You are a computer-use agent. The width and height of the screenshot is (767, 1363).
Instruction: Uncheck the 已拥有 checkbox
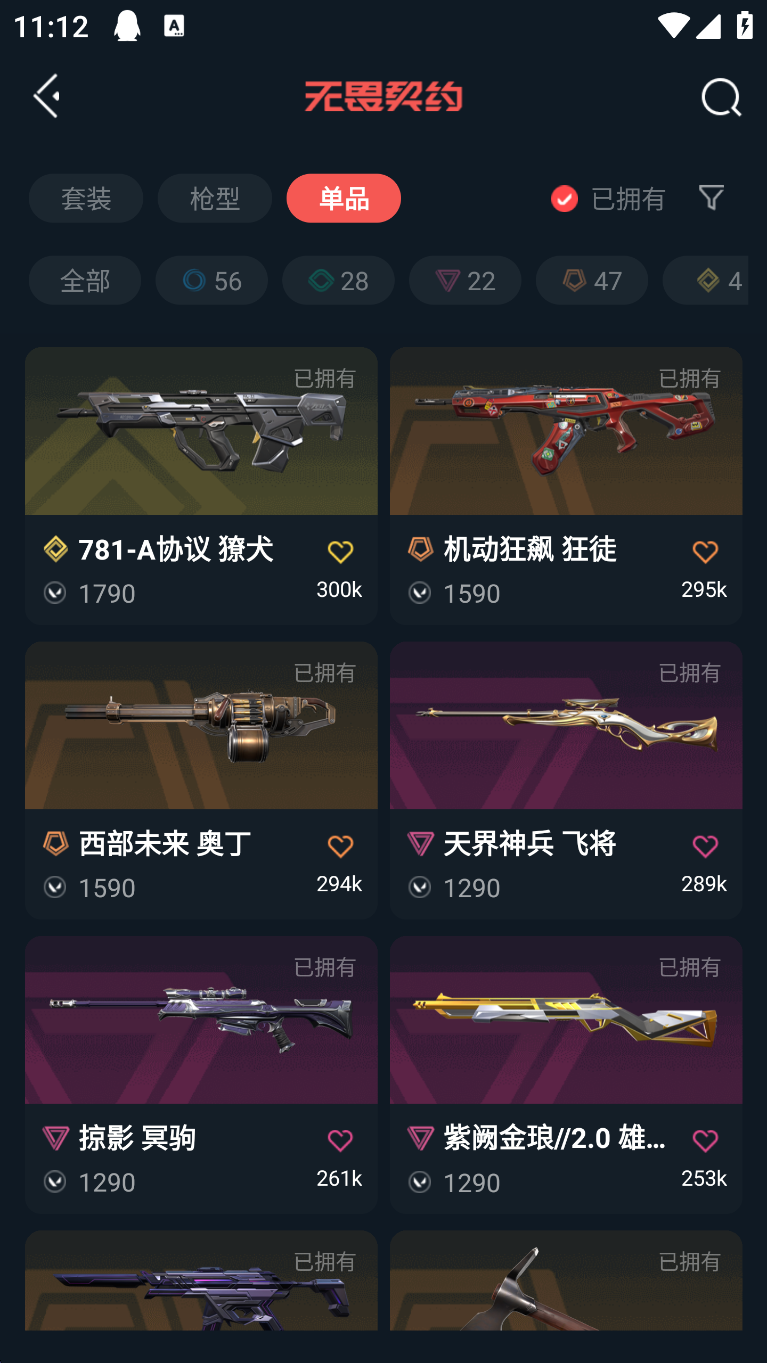pos(564,198)
